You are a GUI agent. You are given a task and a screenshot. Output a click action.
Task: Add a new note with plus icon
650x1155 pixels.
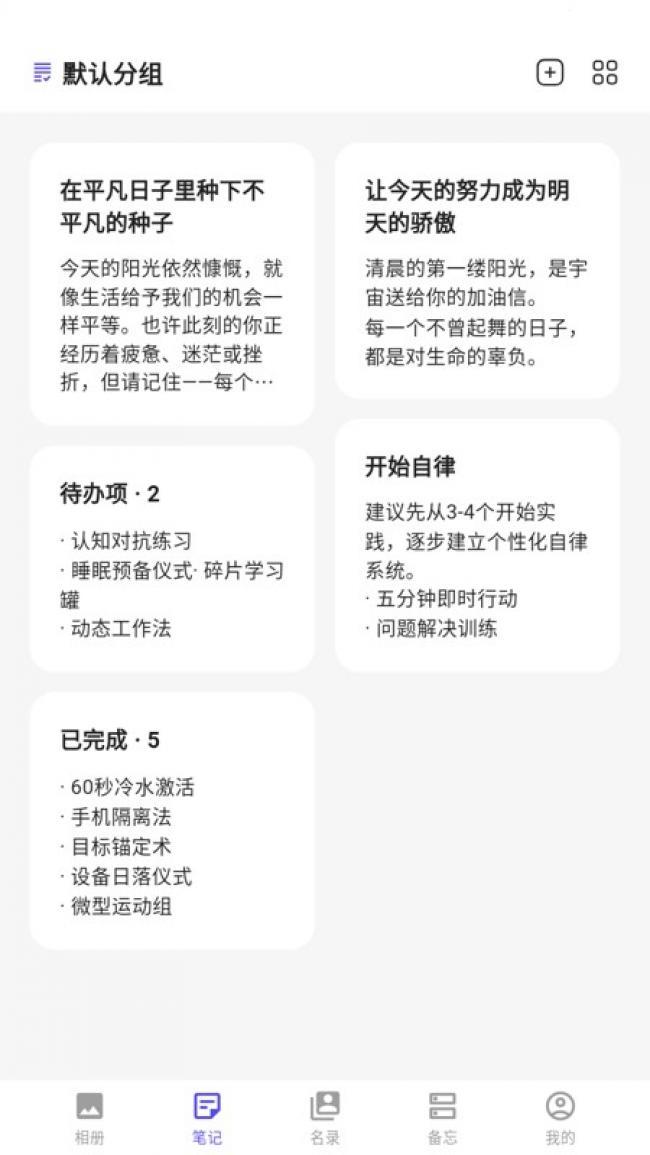click(550, 73)
